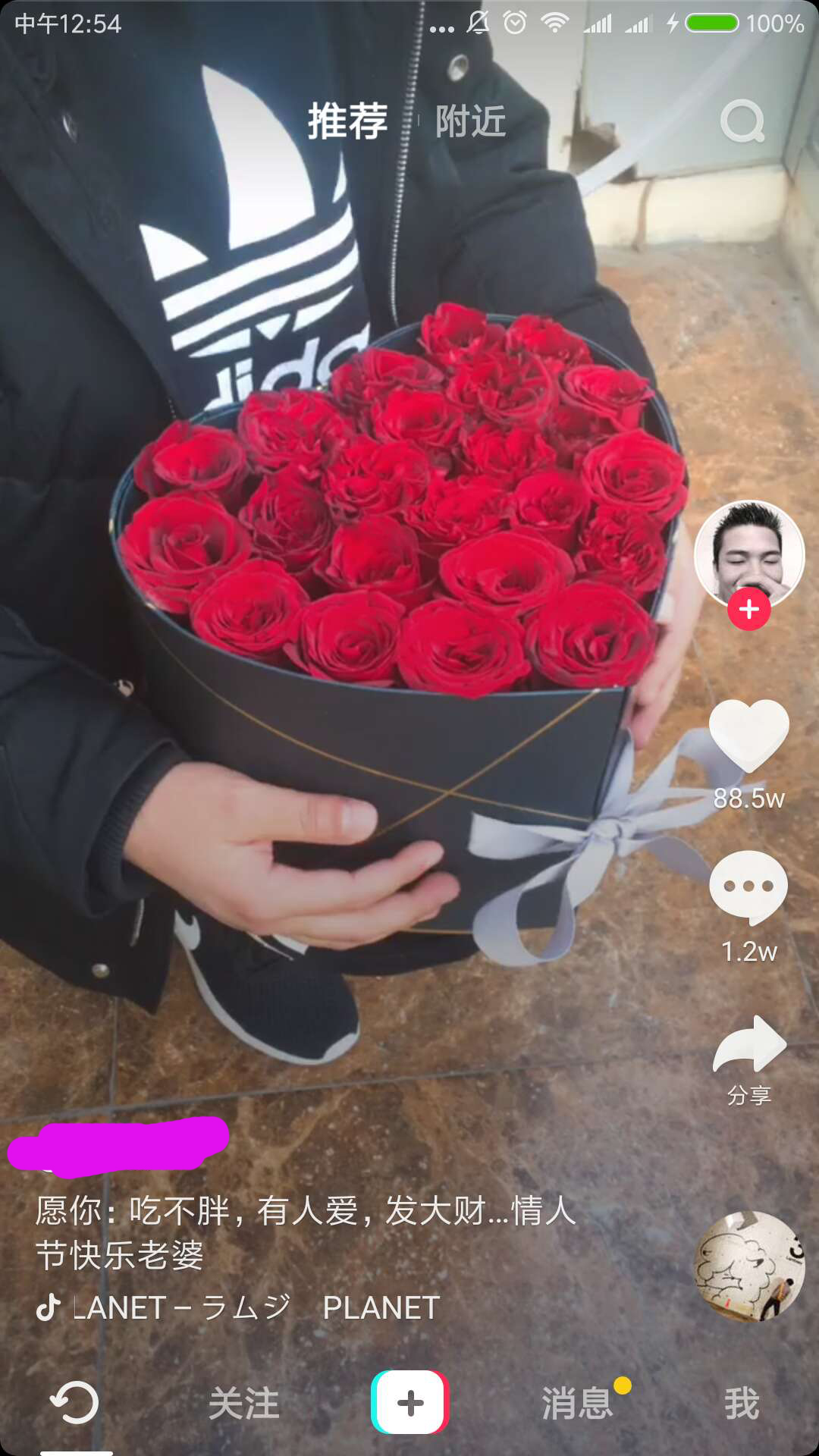Image resolution: width=819 pixels, height=1456 pixels.
Task: Open the comments bubble
Action: 748,887
